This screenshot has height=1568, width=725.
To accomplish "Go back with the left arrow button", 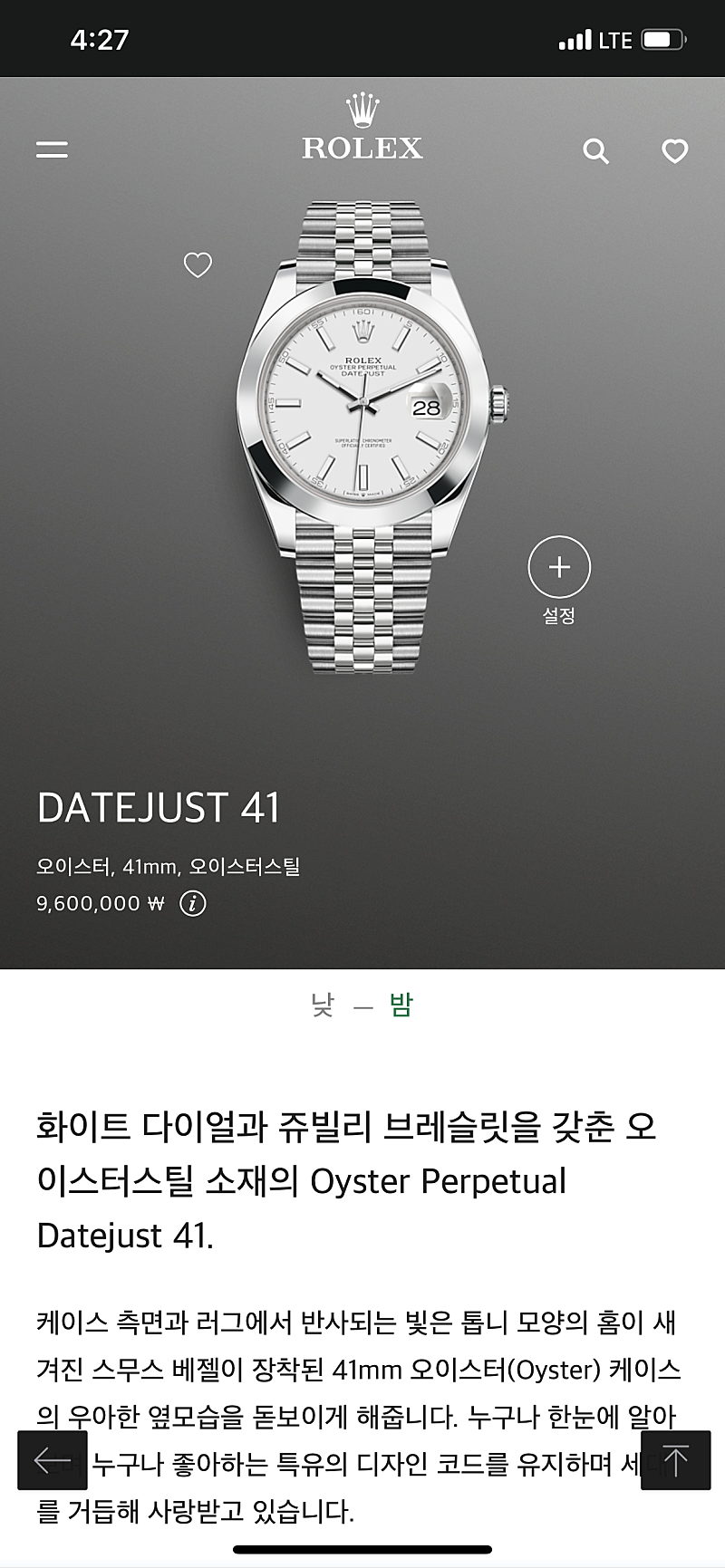I will pos(53,1460).
